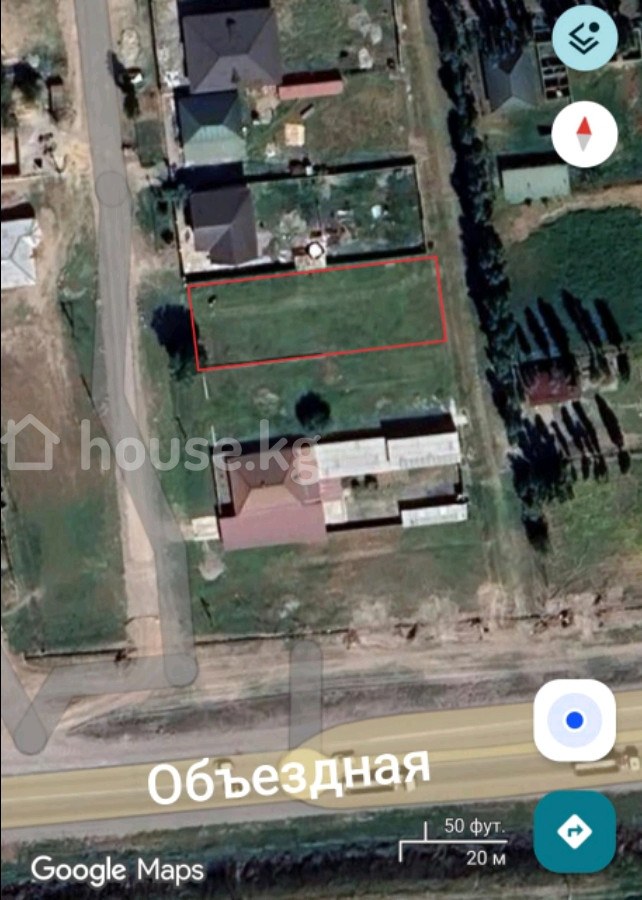This screenshot has width=642, height=900.
Task: Tap the compass to reset orientation
Action: [x=584, y=133]
